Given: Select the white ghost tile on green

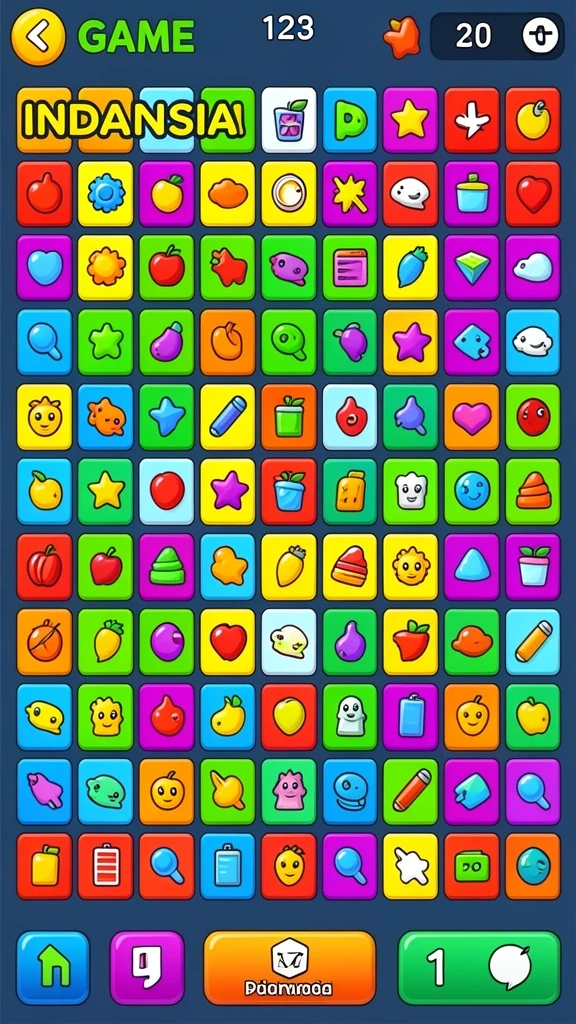Looking at the screenshot, I should click(x=350, y=717).
